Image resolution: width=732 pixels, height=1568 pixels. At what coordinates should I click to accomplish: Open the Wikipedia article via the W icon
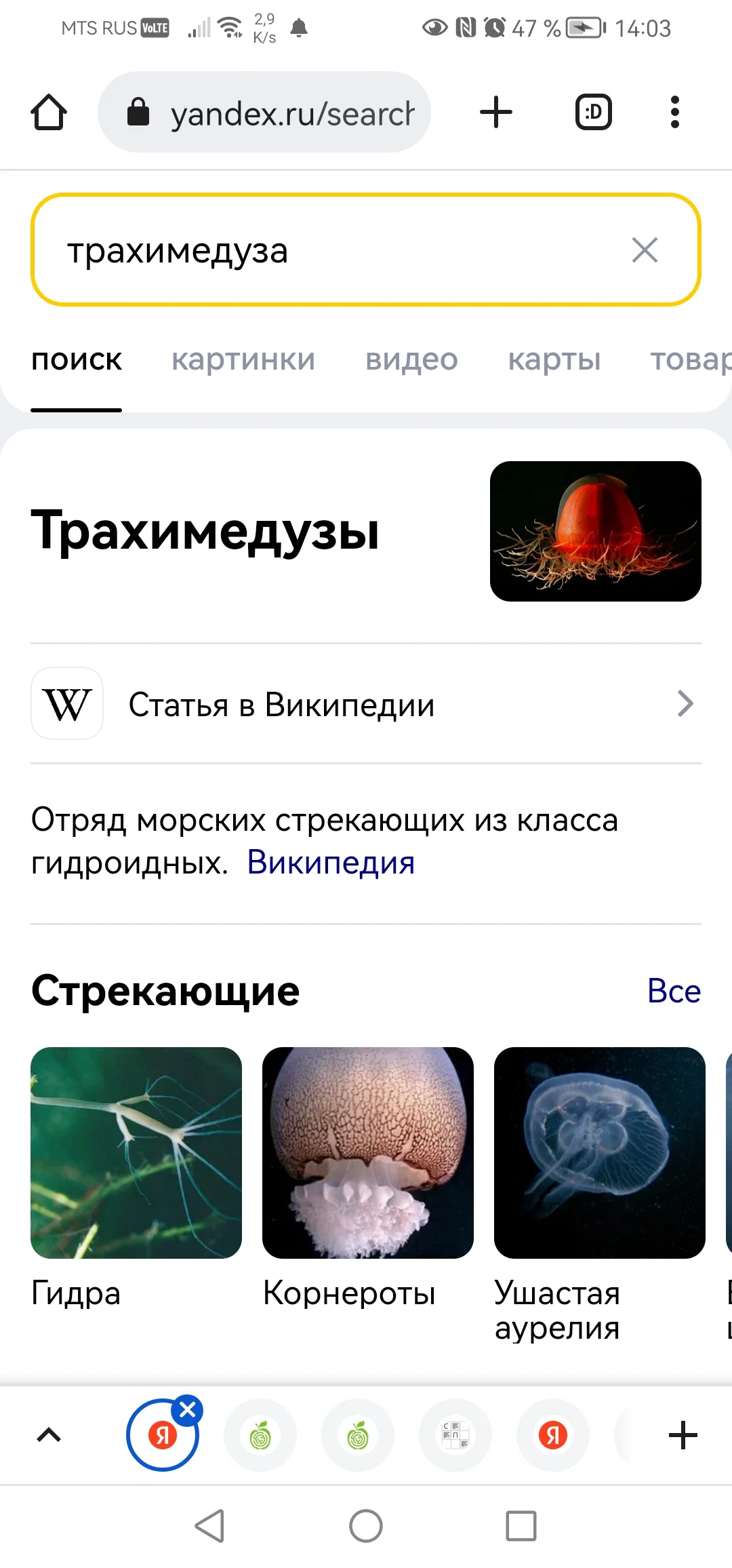point(66,703)
